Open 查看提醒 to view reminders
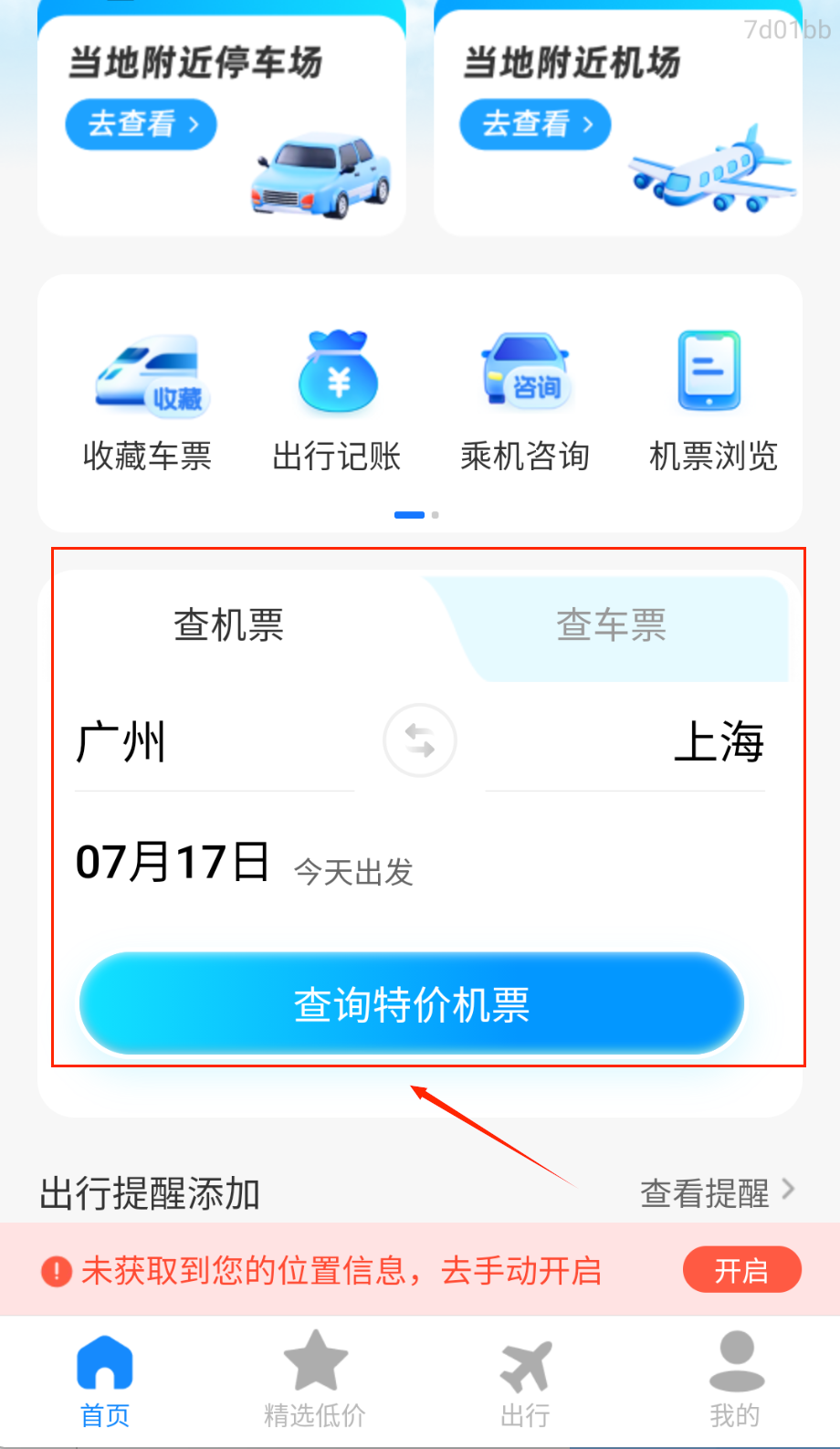This screenshot has height=1449, width=840. point(717,1192)
